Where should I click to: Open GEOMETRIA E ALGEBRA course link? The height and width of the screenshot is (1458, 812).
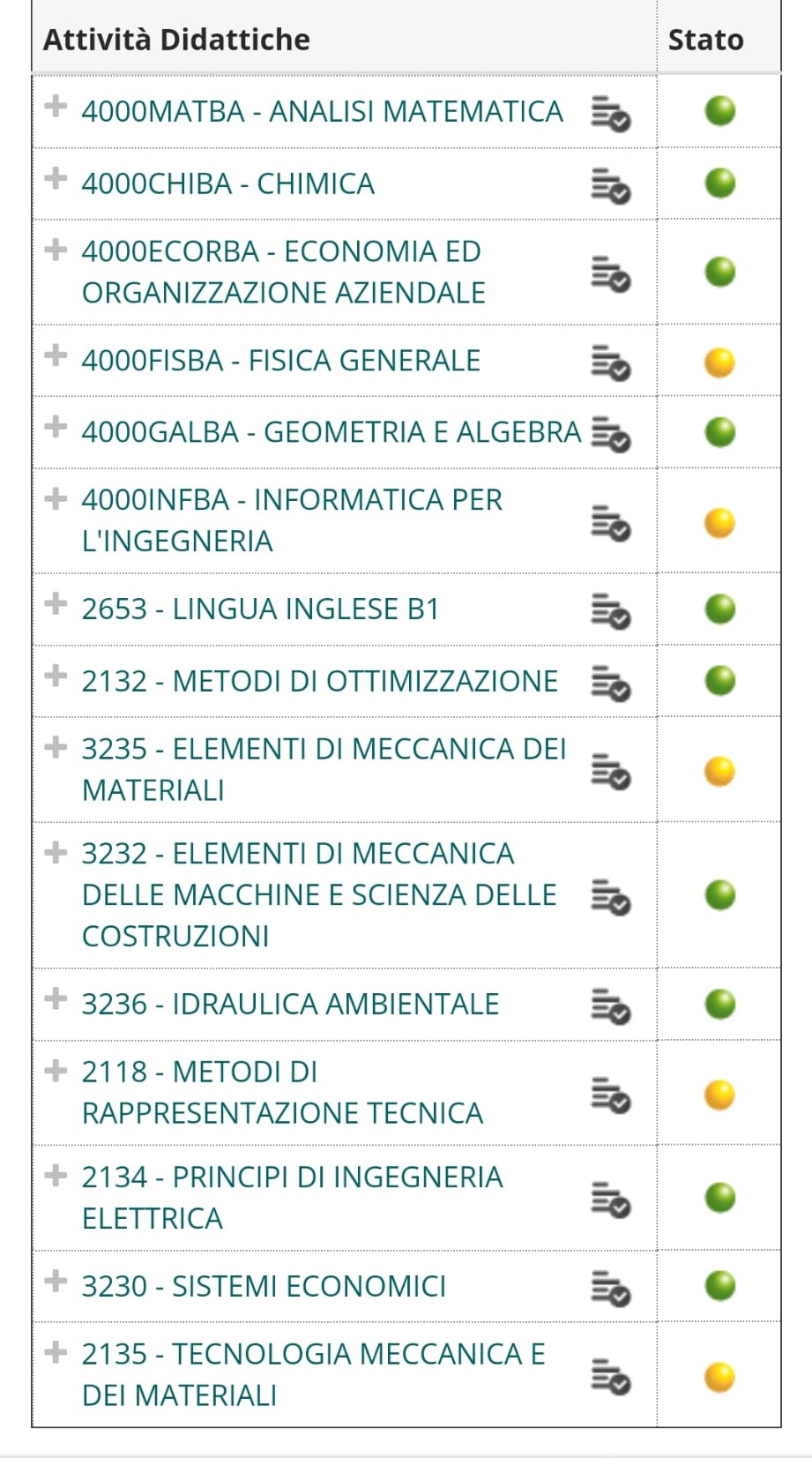[332, 432]
